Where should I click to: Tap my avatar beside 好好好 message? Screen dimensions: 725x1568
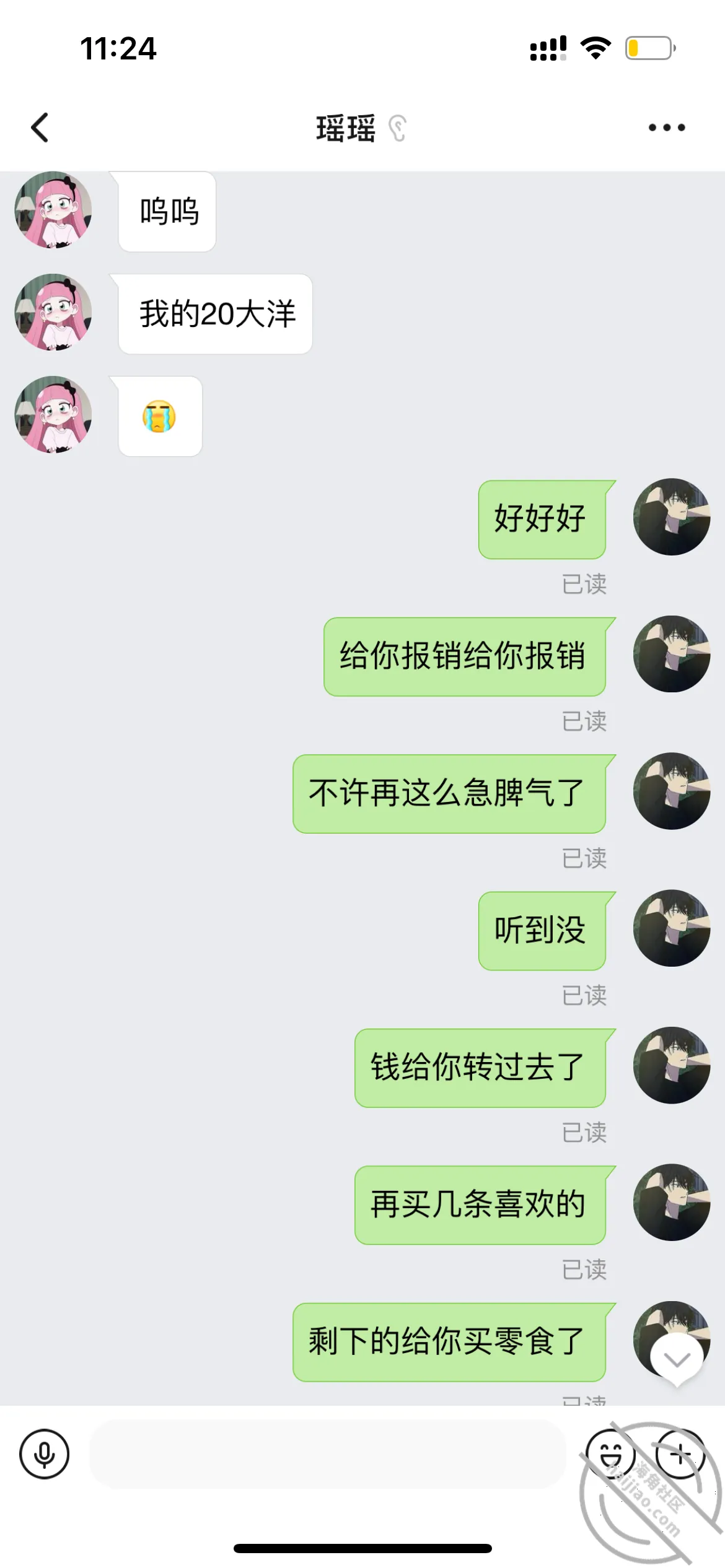point(672,516)
